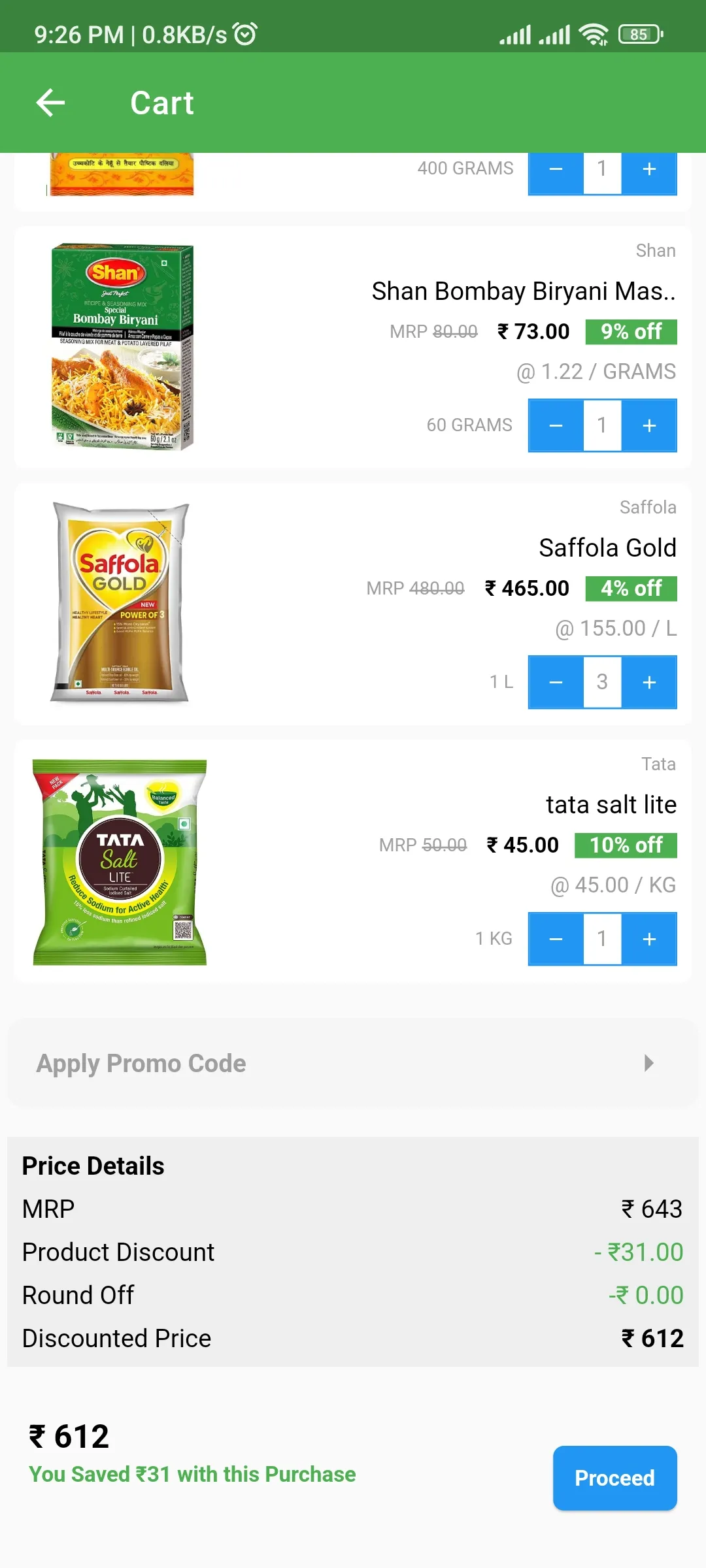Screen dimensions: 706x1568
Task: Decrease Shan Bombay Biryani Masala quantity
Action: coord(556,425)
